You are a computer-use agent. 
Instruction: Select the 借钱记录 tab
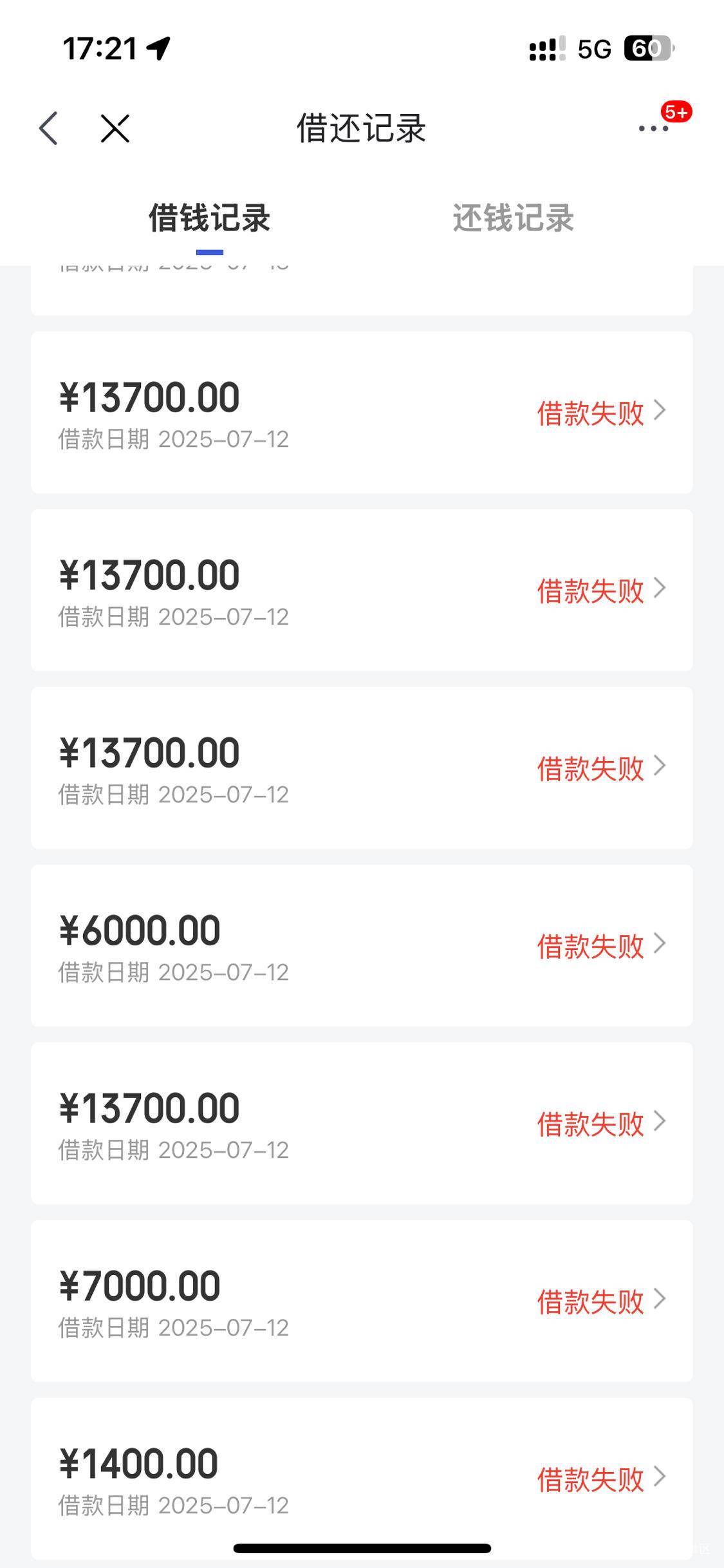coord(210,218)
